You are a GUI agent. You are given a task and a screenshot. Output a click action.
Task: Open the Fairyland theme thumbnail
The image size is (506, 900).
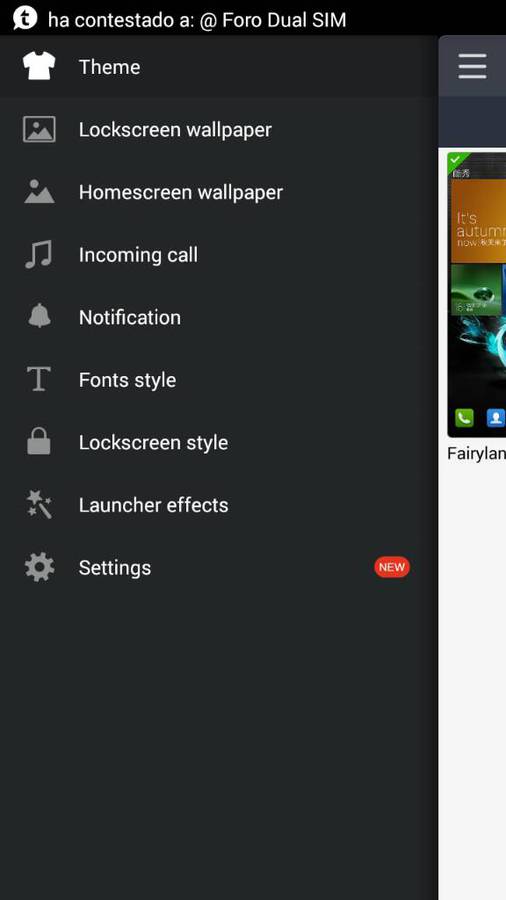[x=477, y=294]
